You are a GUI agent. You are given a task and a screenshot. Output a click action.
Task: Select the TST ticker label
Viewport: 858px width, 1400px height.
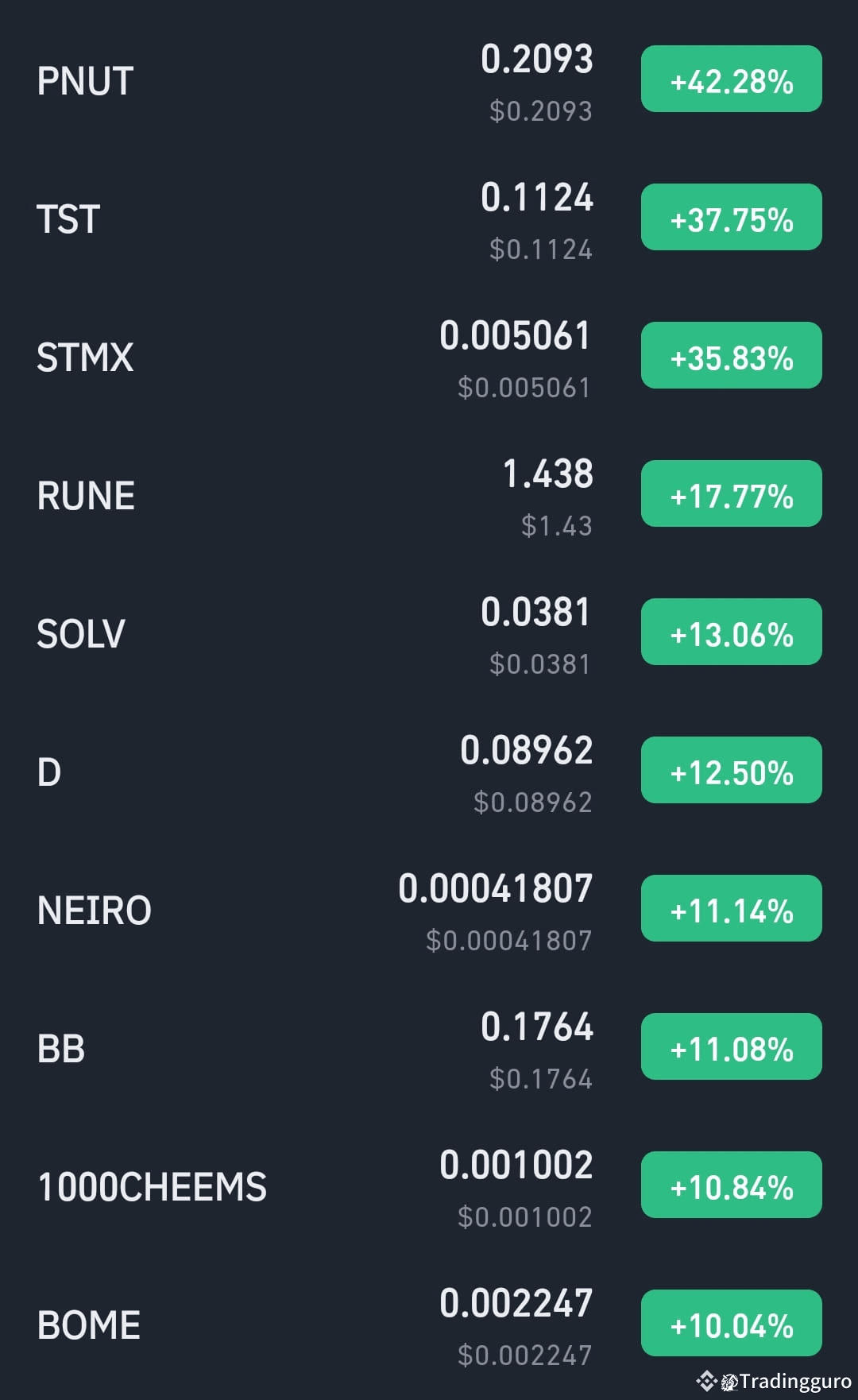pyautogui.click(x=68, y=218)
